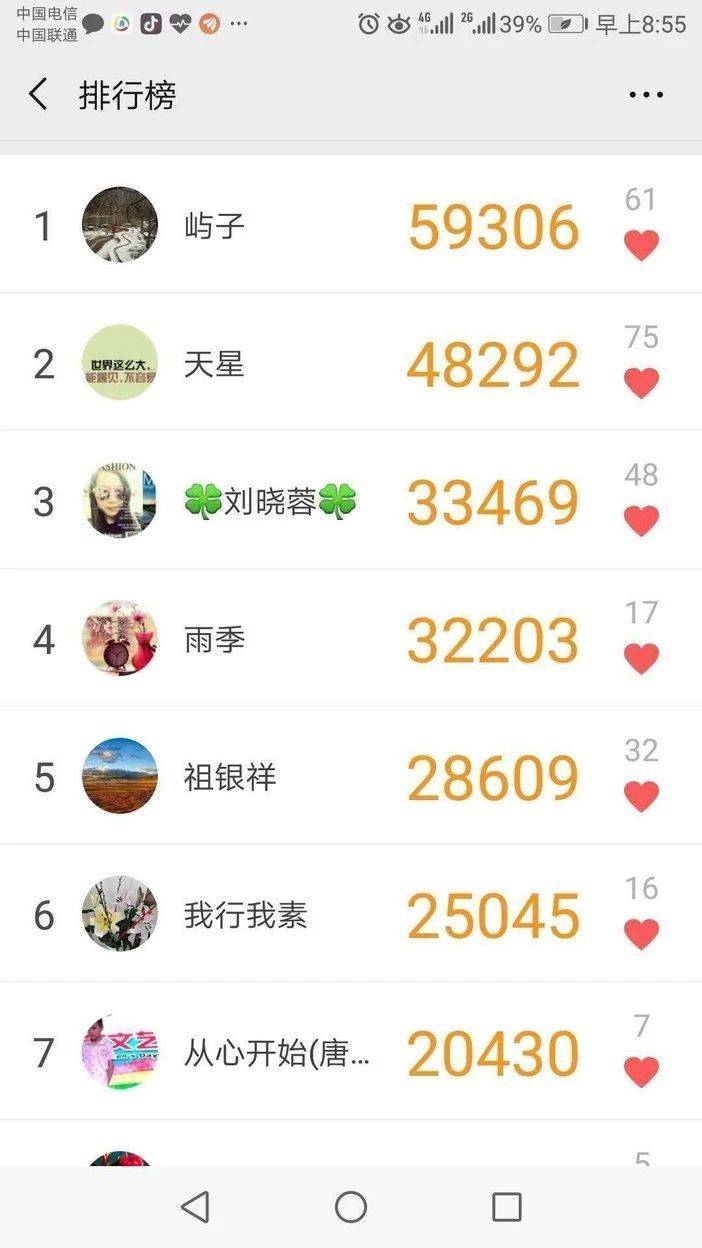
Task: Like 天星's step count
Action: (x=641, y=383)
